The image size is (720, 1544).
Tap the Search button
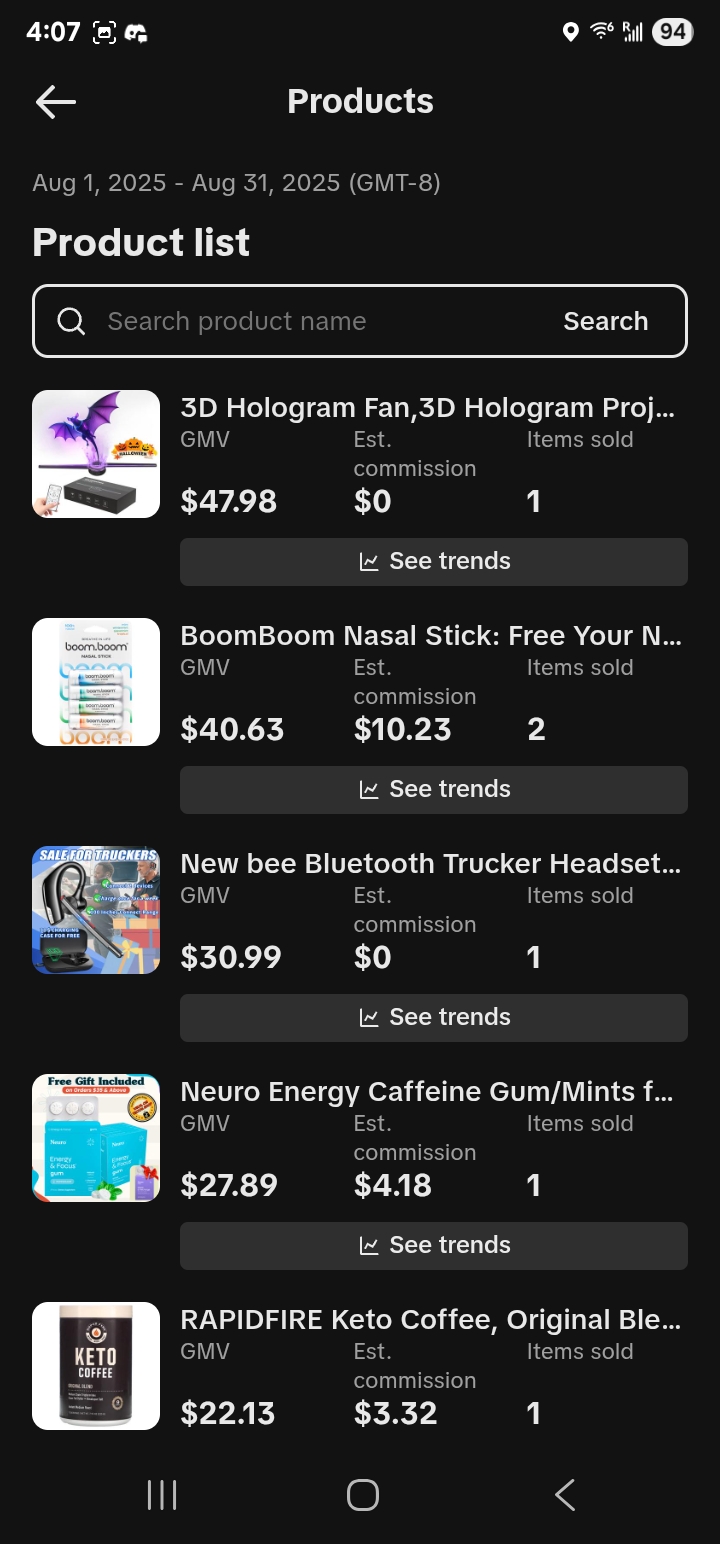tap(605, 321)
